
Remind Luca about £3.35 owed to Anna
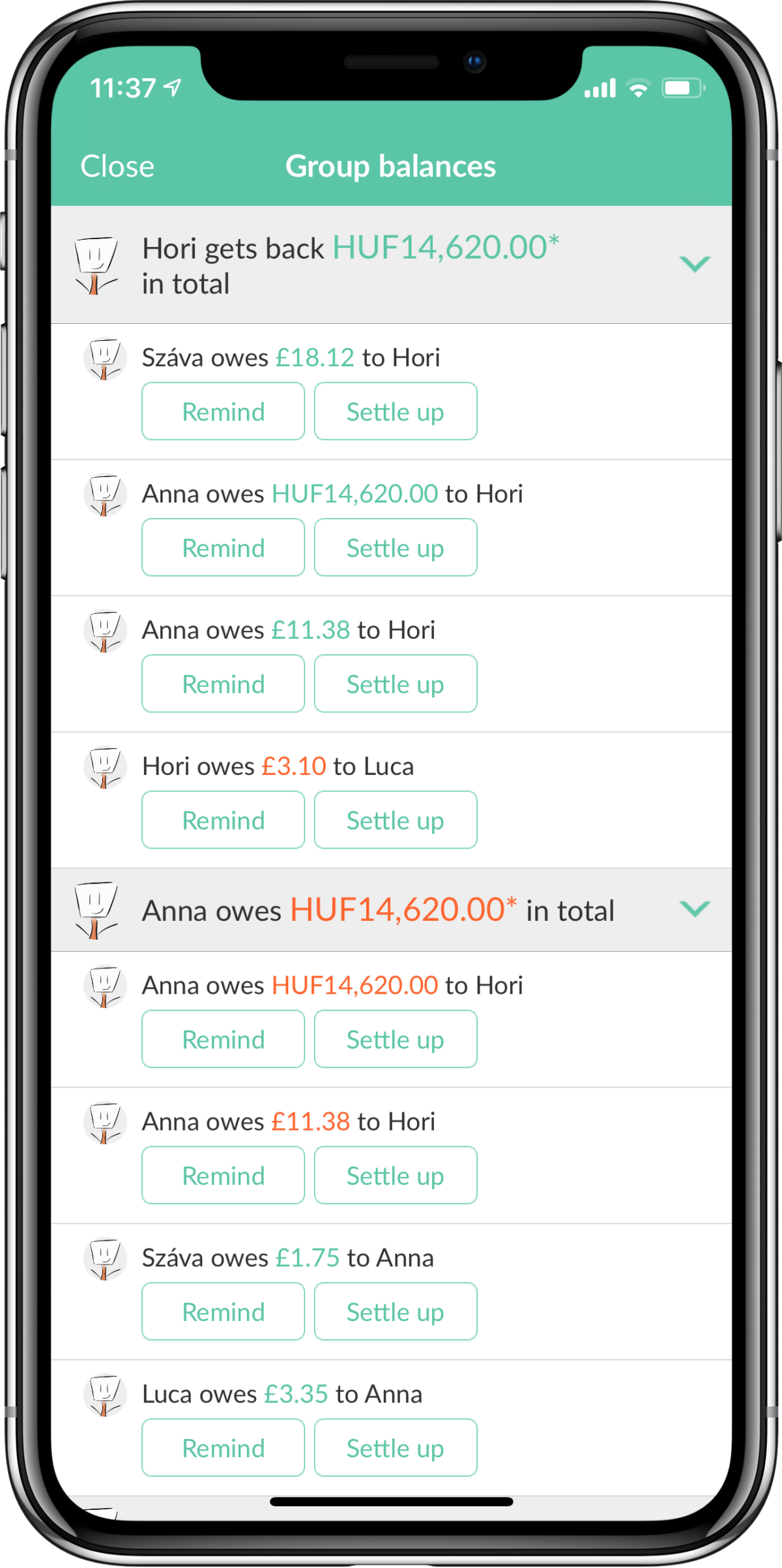coord(223,1447)
